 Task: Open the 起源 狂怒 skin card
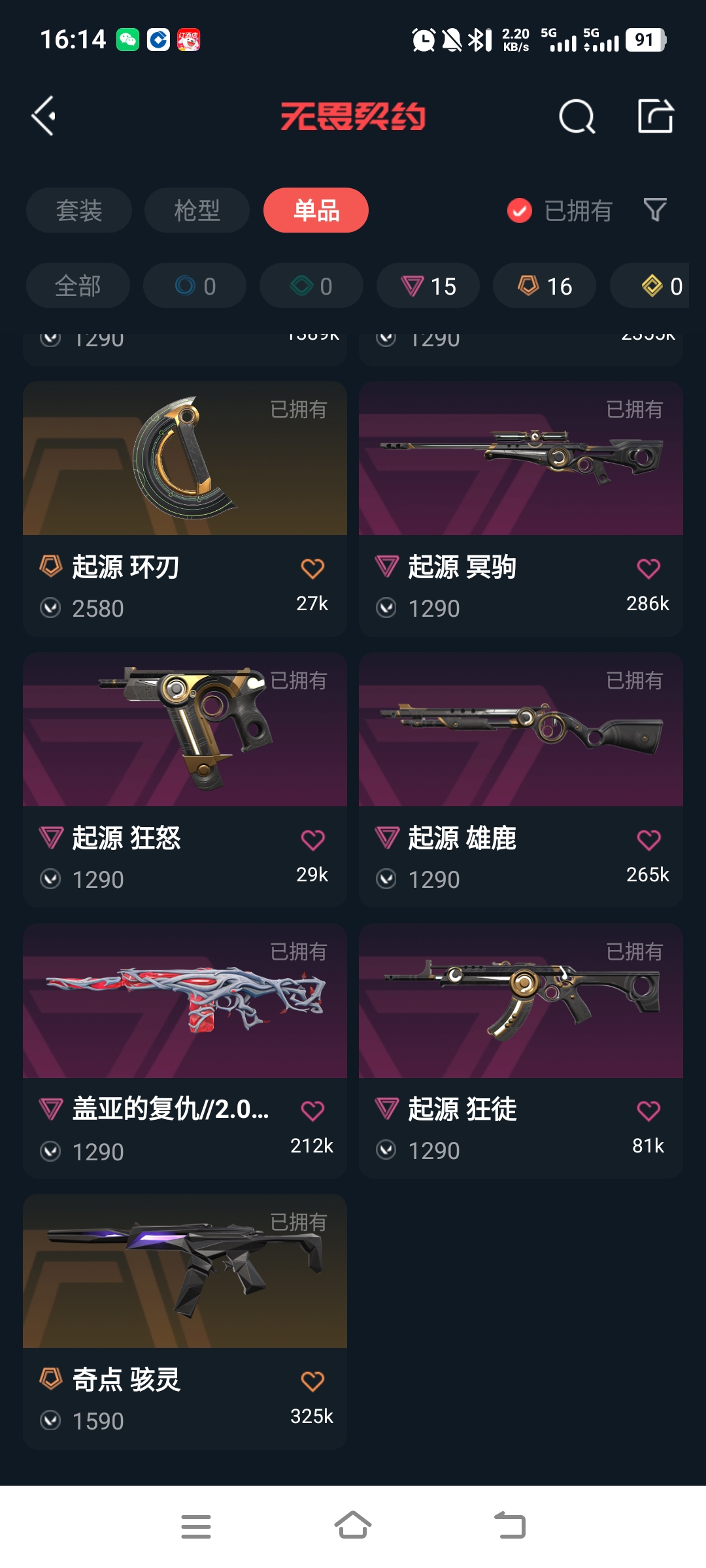(185, 780)
